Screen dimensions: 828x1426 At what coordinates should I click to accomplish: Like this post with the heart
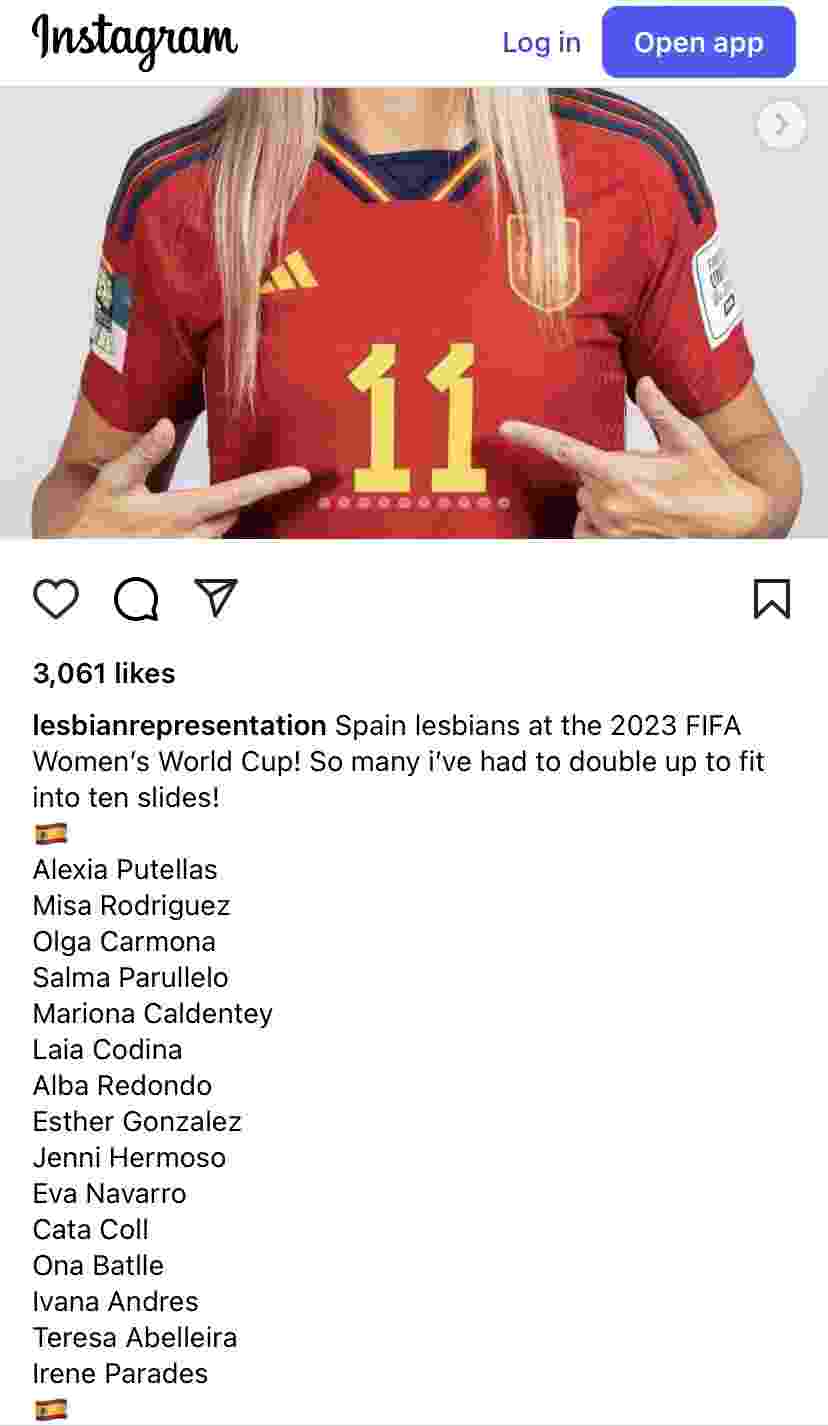click(x=56, y=599)
